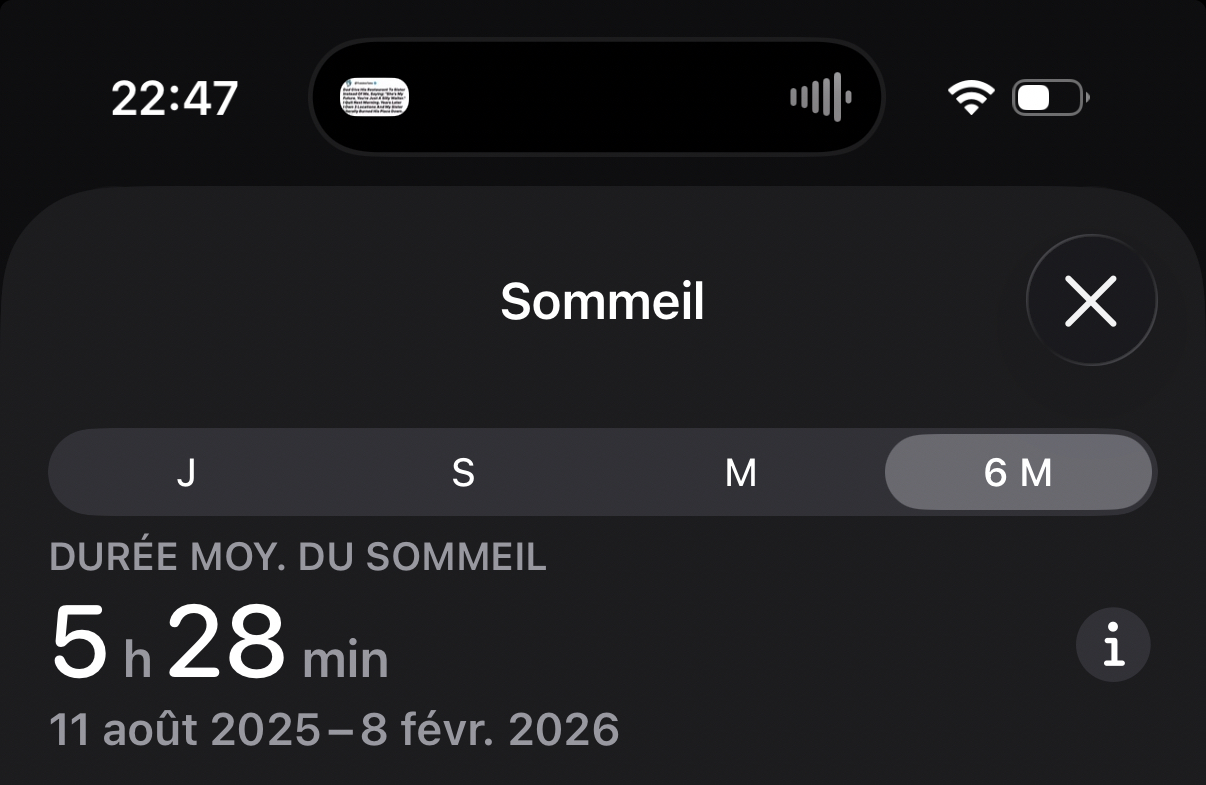Select the S week segment
1206x785 pixels.
pos(462,472)
